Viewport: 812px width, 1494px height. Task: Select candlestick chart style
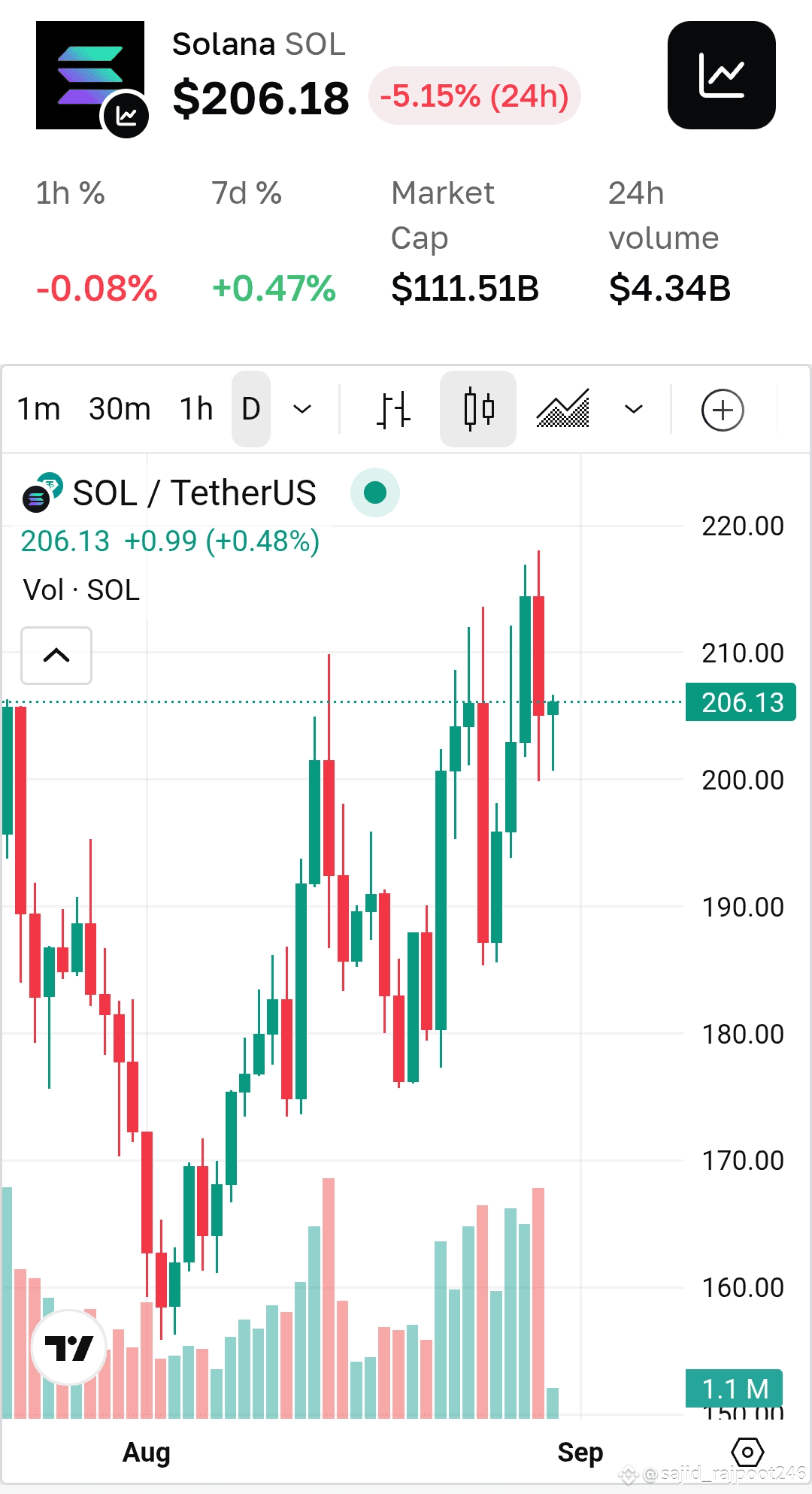[x=478, y=409]
